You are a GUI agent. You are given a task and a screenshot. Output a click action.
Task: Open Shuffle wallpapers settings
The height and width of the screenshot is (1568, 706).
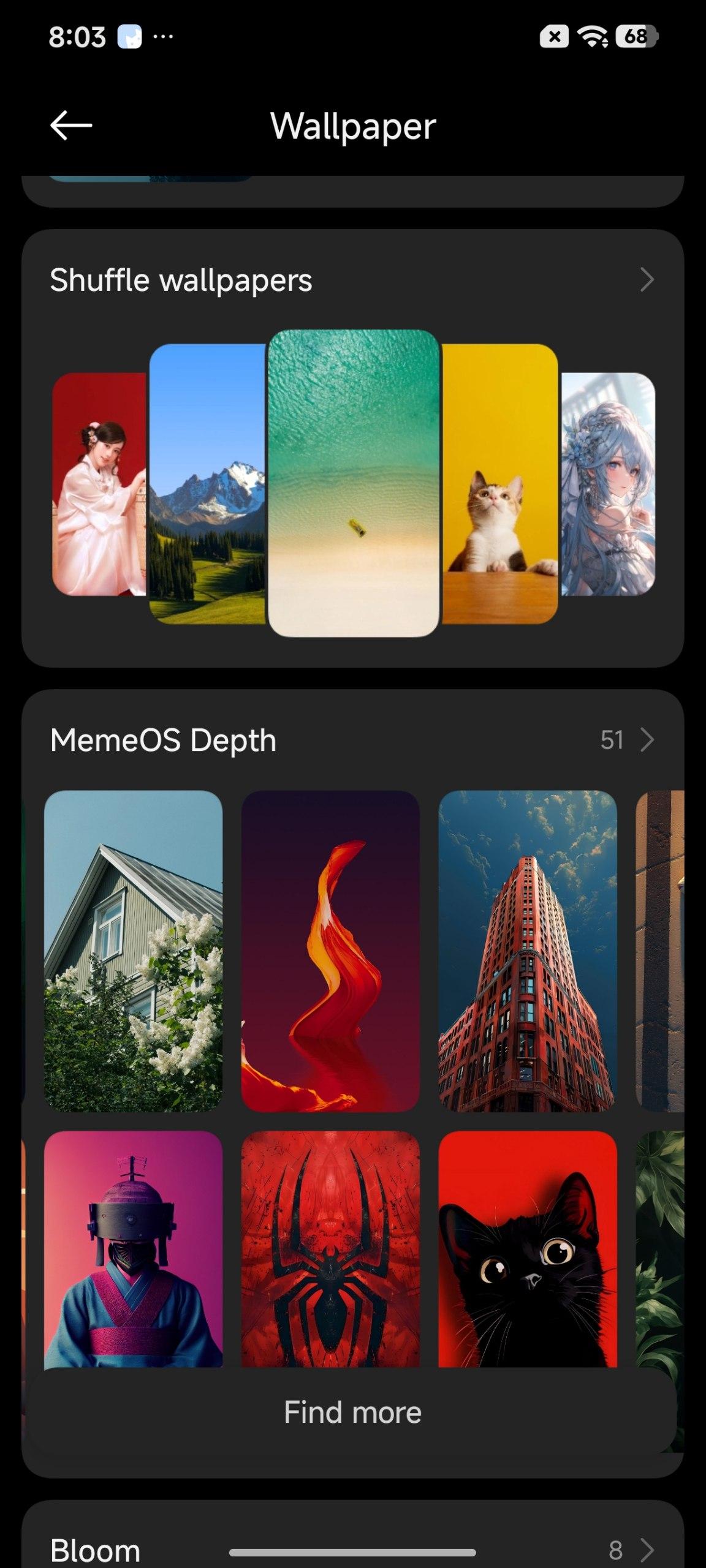tap(352, 280)
